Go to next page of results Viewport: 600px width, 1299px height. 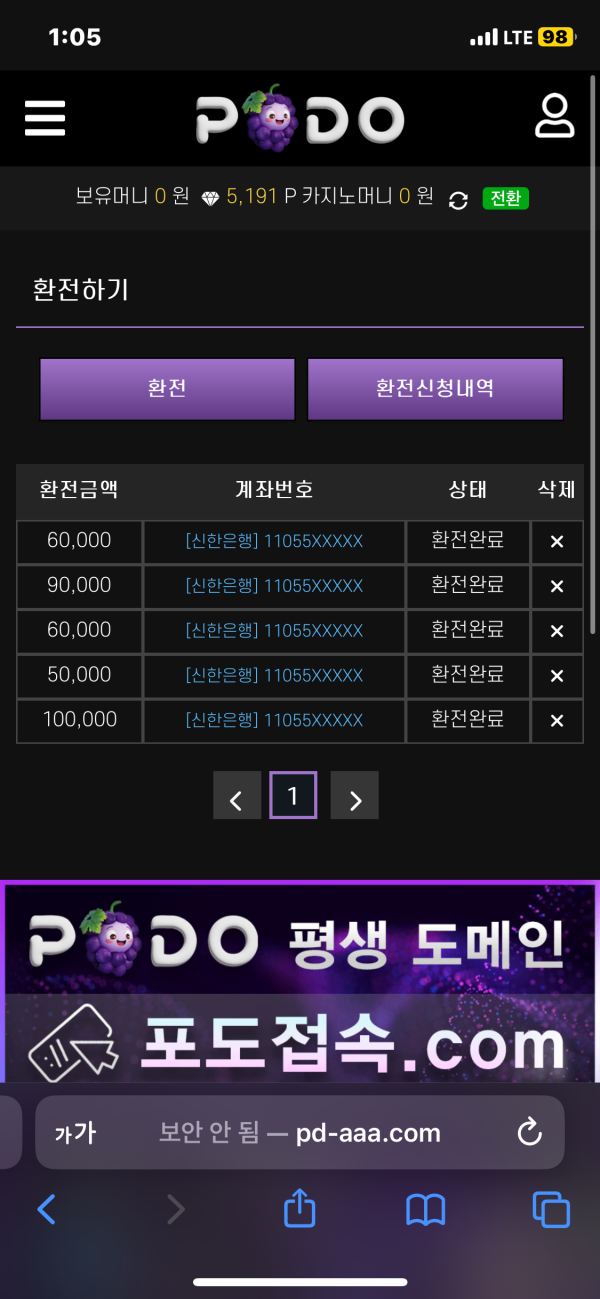click(355, 796)
